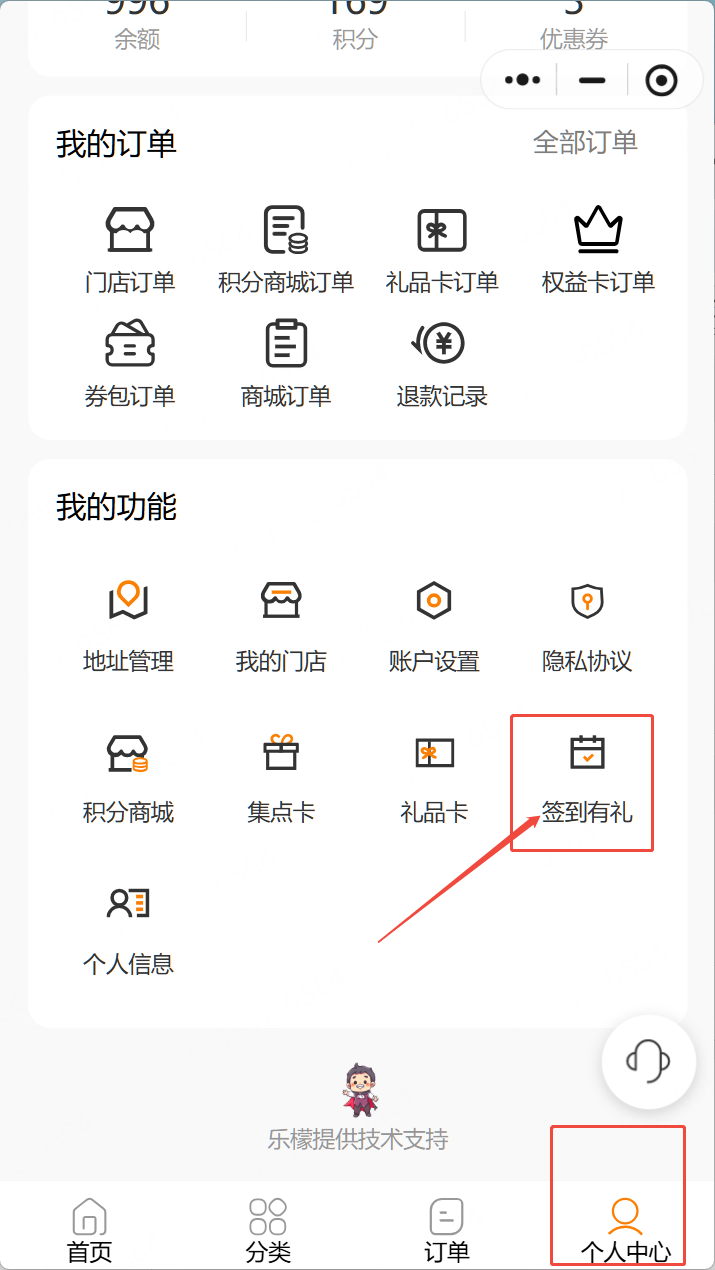The width and height of the screenshot is (715, 1270).
Task: Tap 全部订单 to see all orders
Action: pos(585,142)
